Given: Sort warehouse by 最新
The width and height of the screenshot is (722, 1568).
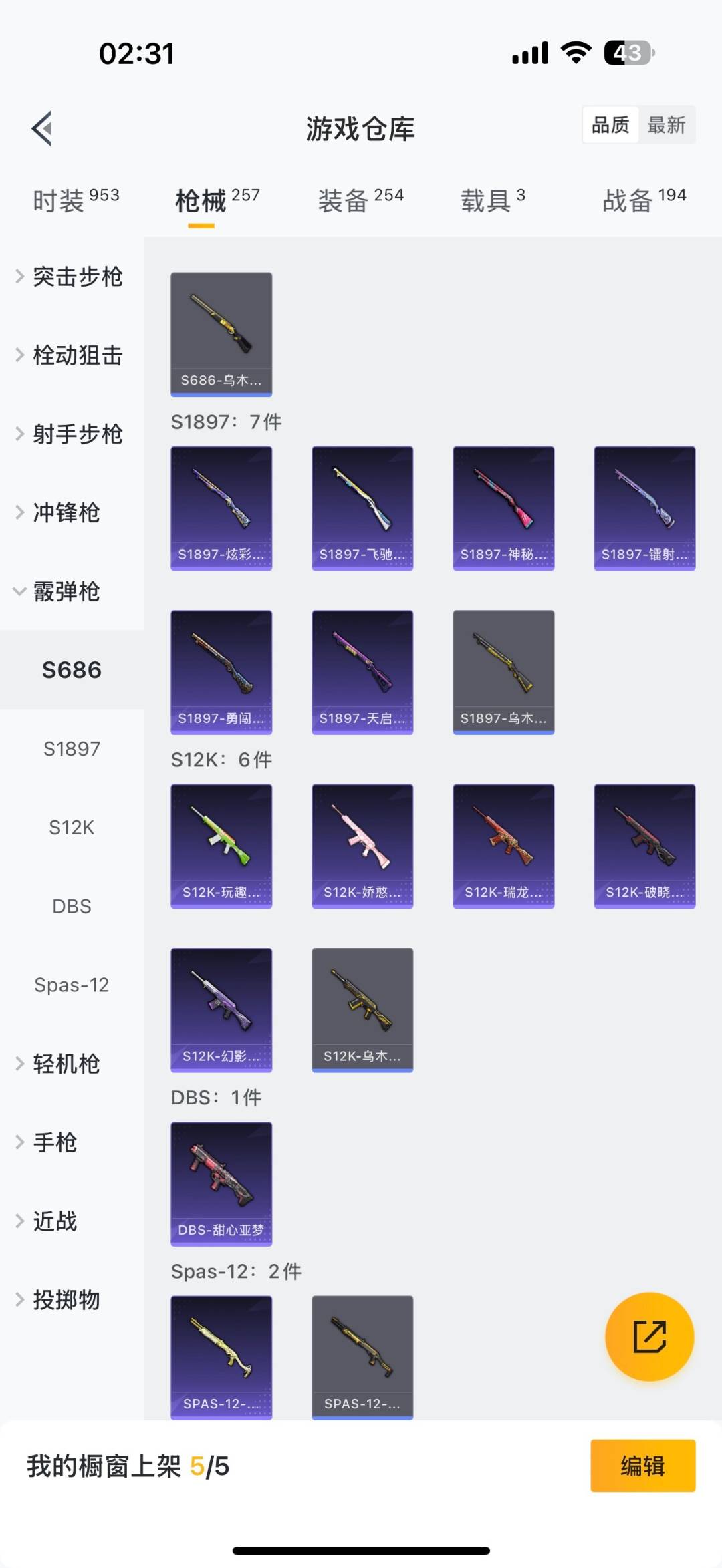Looking at the screenshot, I should click(666, 125).
